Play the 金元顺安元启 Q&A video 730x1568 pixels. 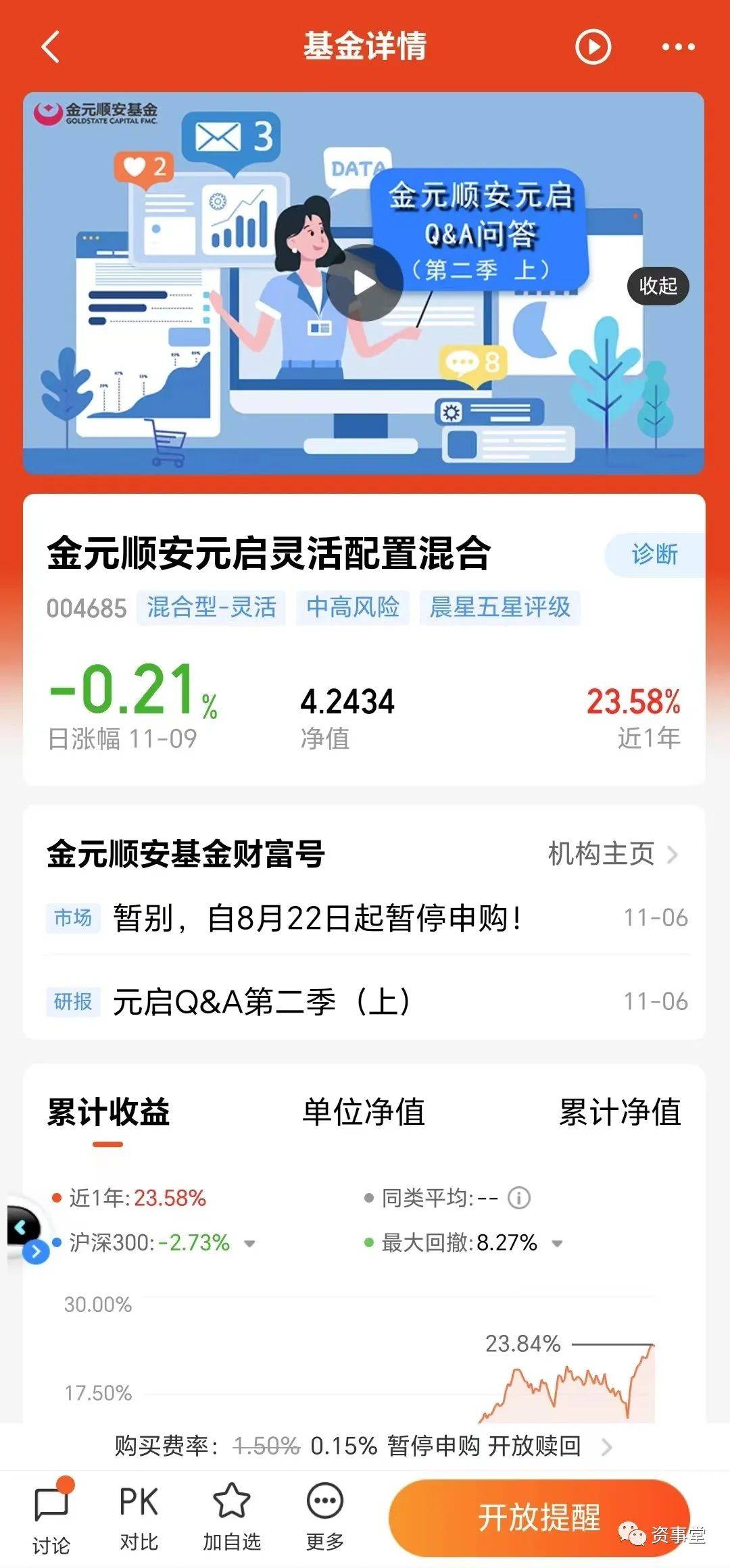[x=364, y=283]
